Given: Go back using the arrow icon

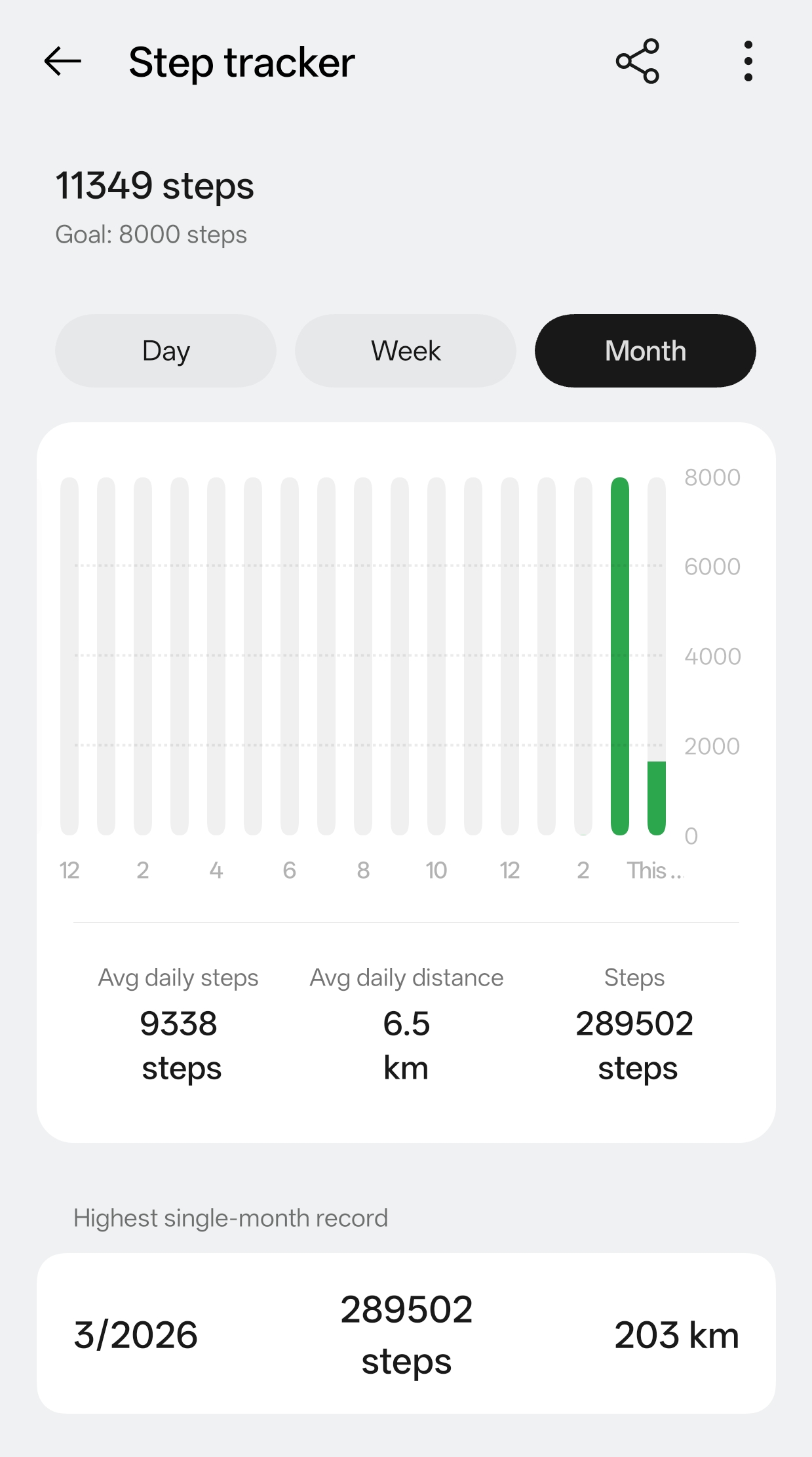Looking at the screenshot, I should [x=62, y=62].
